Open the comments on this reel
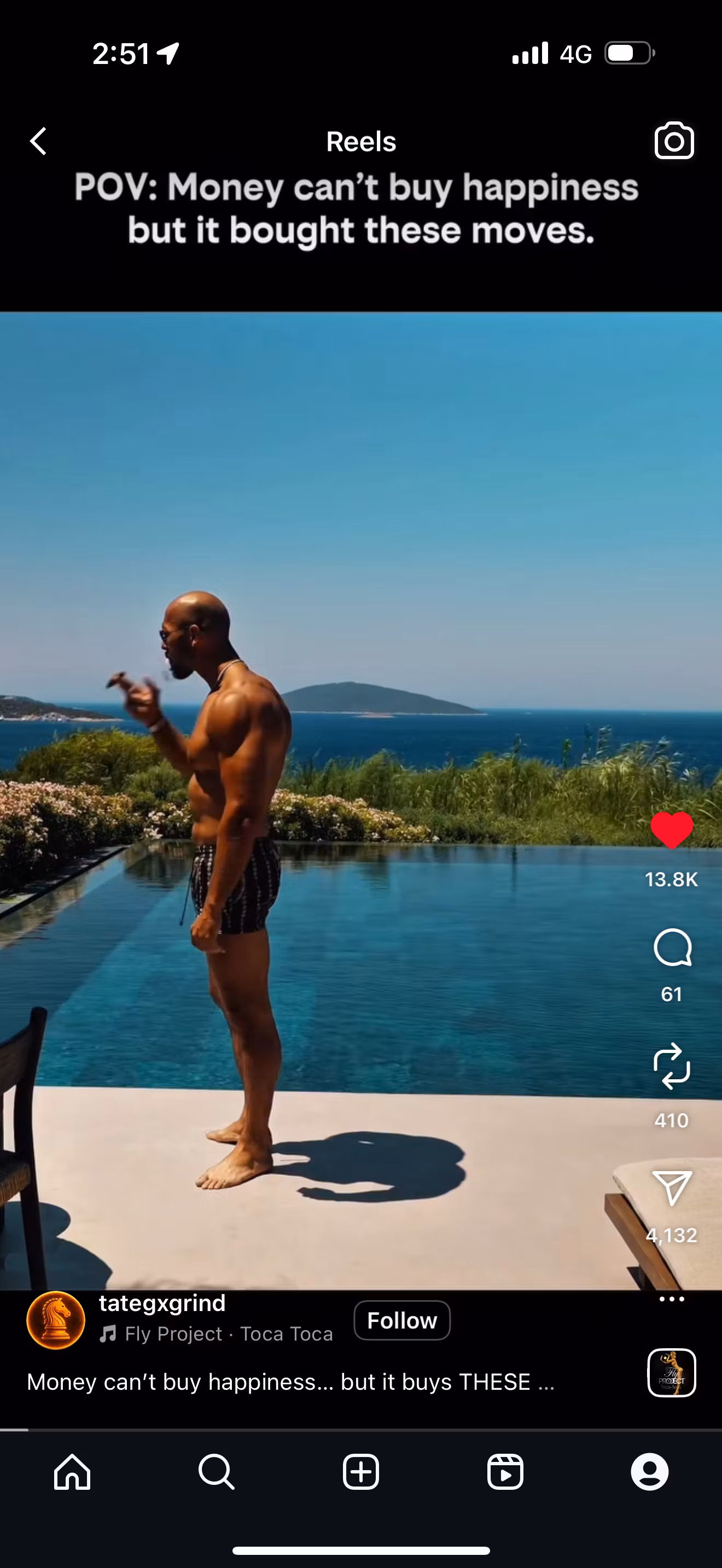This screenshot has width=722, height=1568. 672,947
